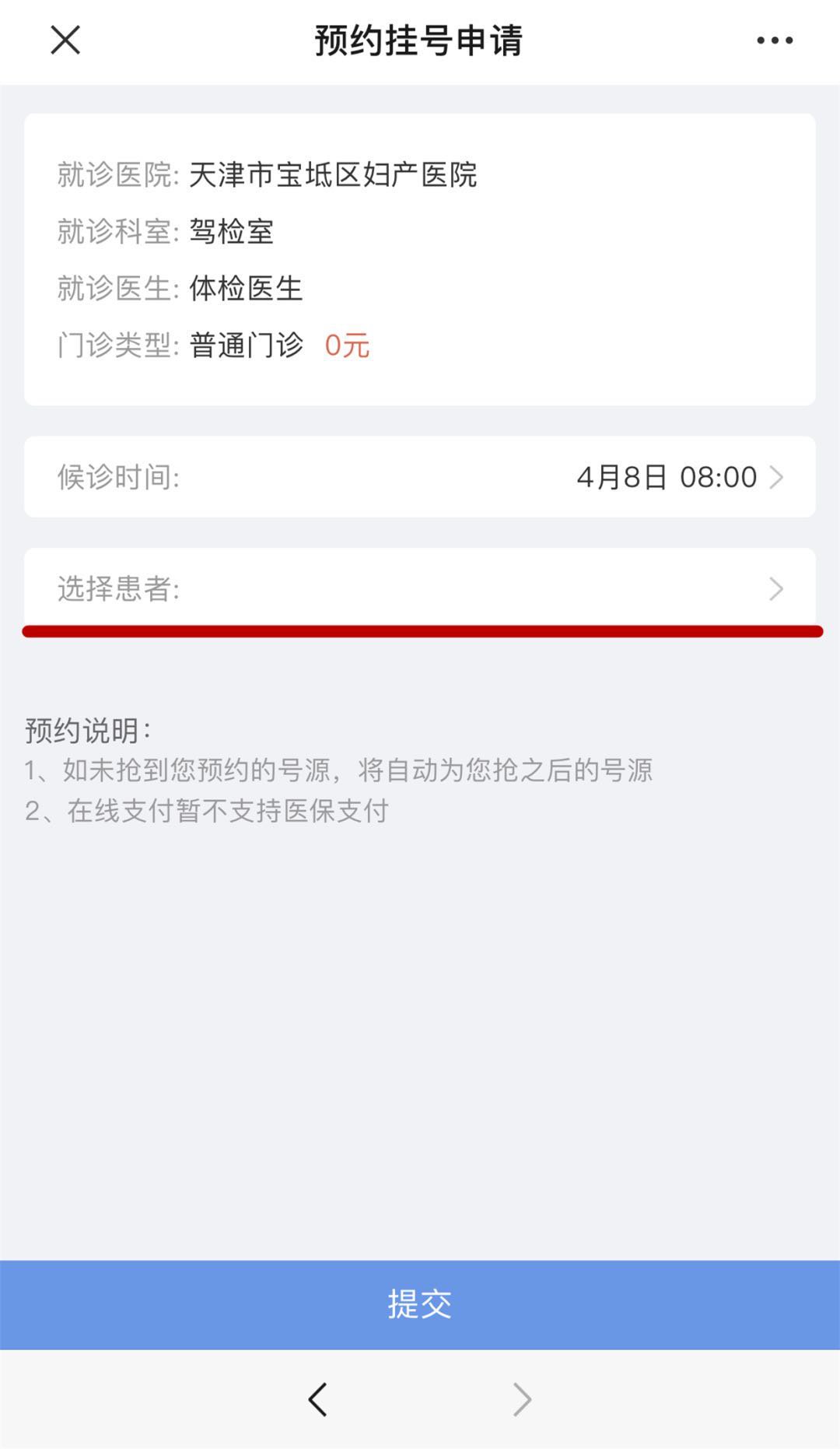Go forward to the next webpage
Viewport: 840px width, 1449px height.
522,1399
